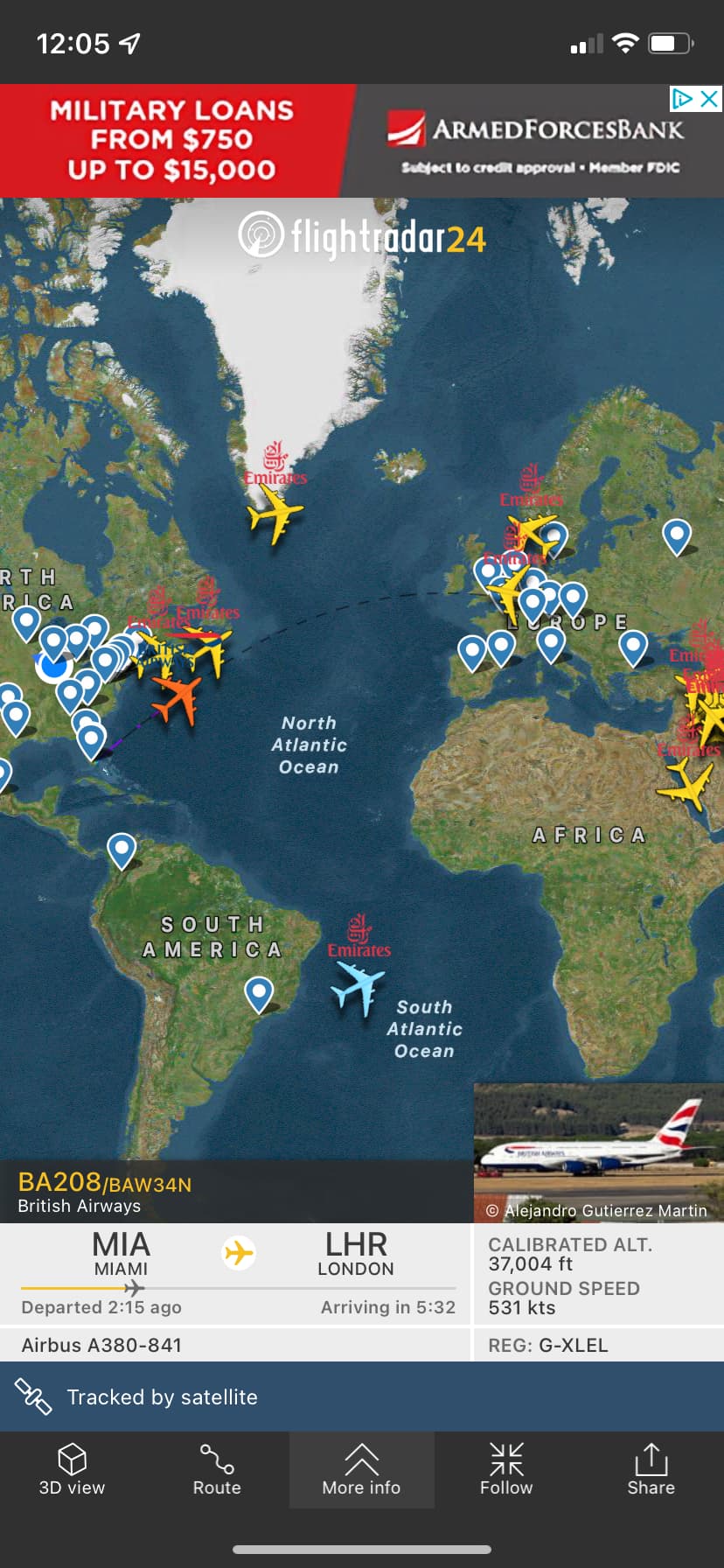Expand More info panel
The height and width of the screenshot is (1568, 724).
click(x=361, y=1470)
